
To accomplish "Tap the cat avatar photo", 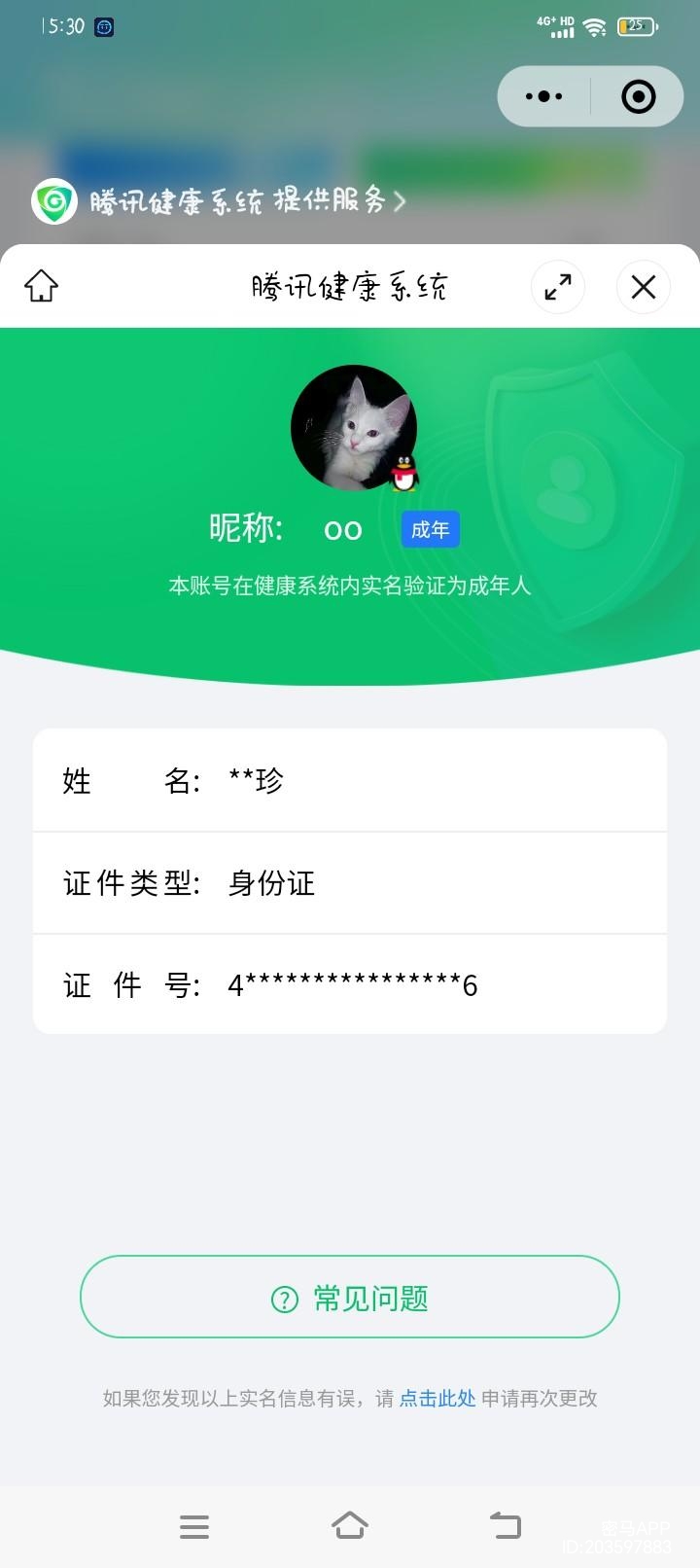I will 354,426.
